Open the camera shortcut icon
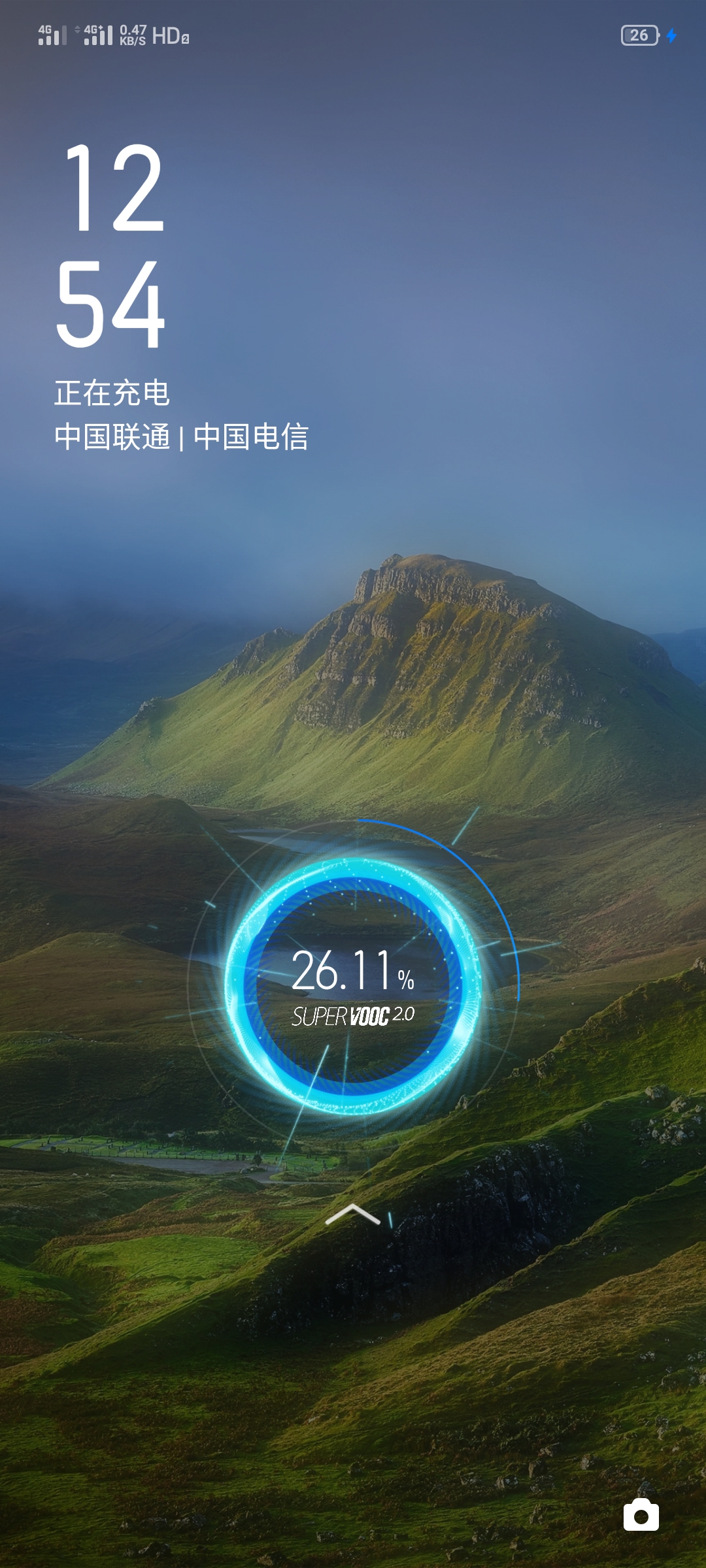706x1568 pixels. pos(641,1515)
